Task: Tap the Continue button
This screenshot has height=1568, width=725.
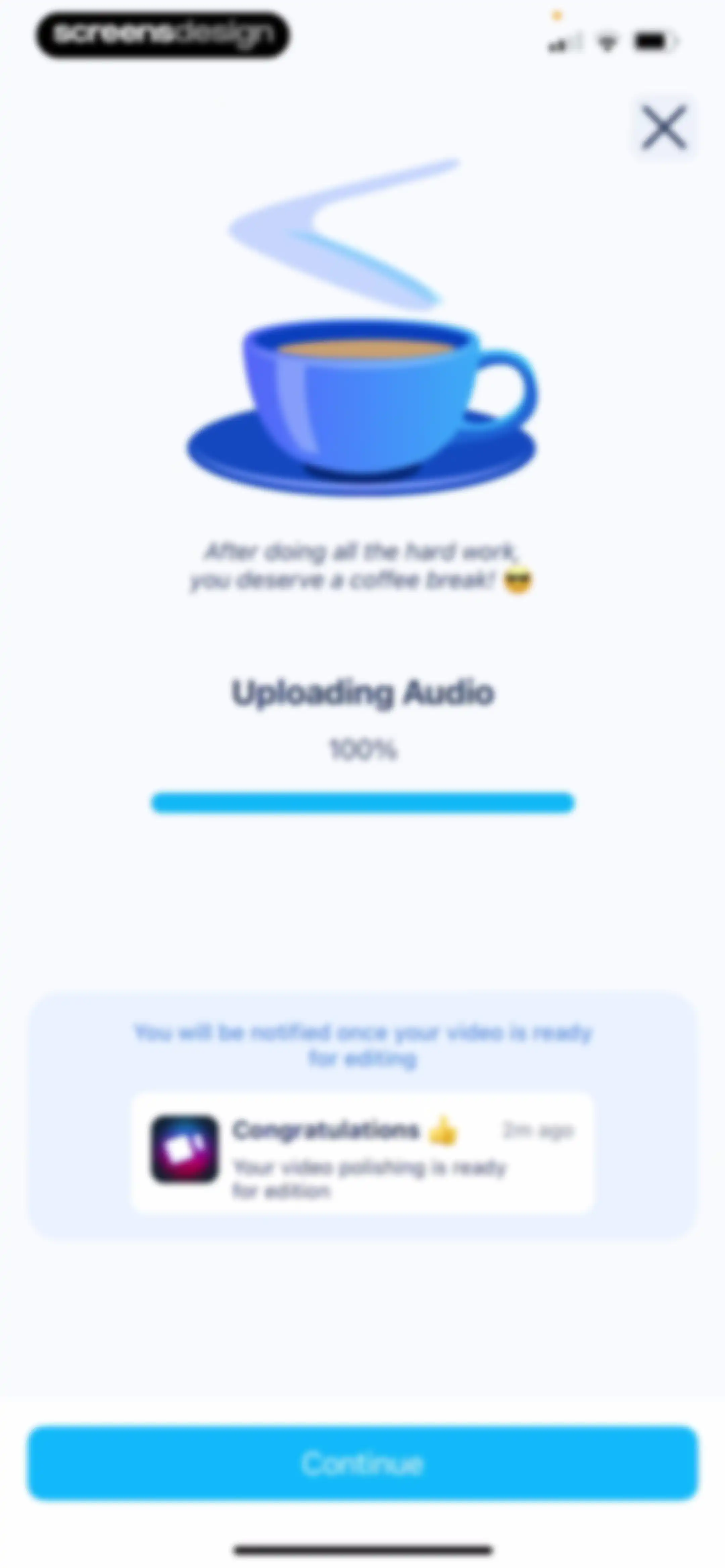Action: pyautogui.click(x=362, y=1463)
